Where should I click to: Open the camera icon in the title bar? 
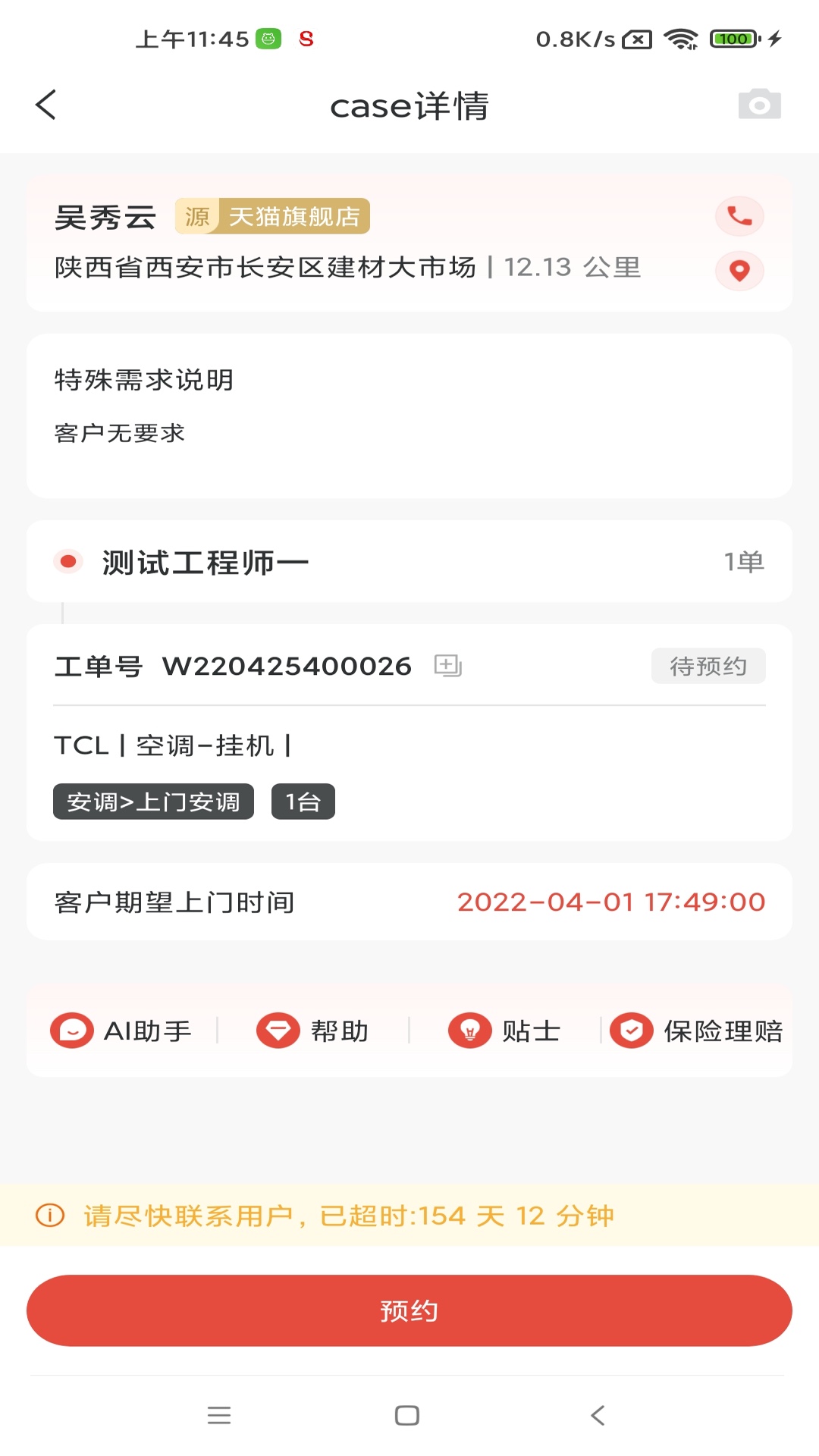pyautogui.click(x=759, y=104)
